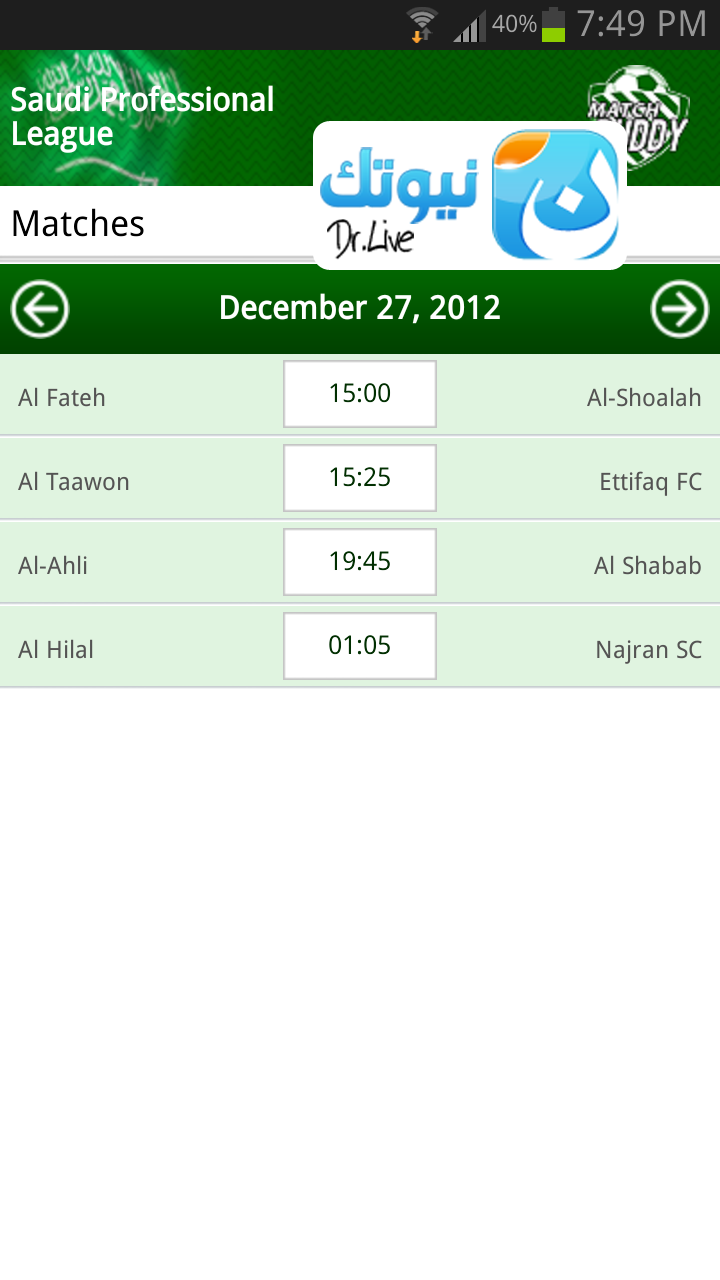Open the Al Fateh vs Al-Shoalah match
The height and width of the screenshot is (1280, 720).
point(360,394)
